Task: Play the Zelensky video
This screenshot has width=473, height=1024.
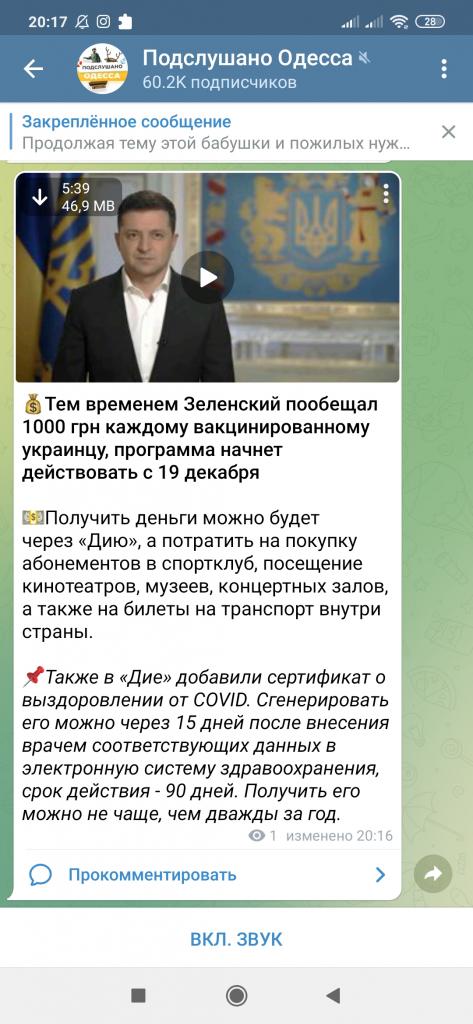Action: [208, 278]
